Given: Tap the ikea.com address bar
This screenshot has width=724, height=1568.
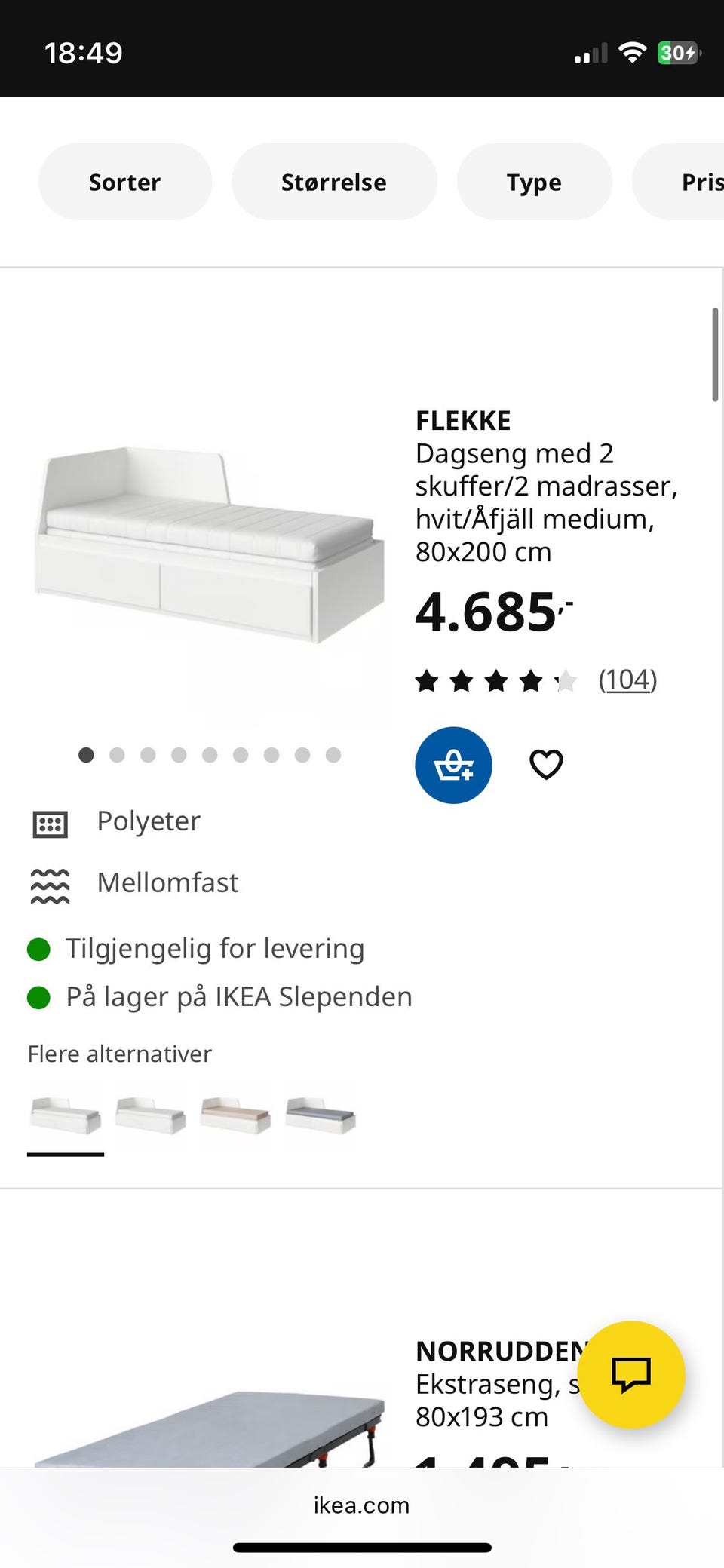Looking at the screenshot, I should pos(361,1505).
